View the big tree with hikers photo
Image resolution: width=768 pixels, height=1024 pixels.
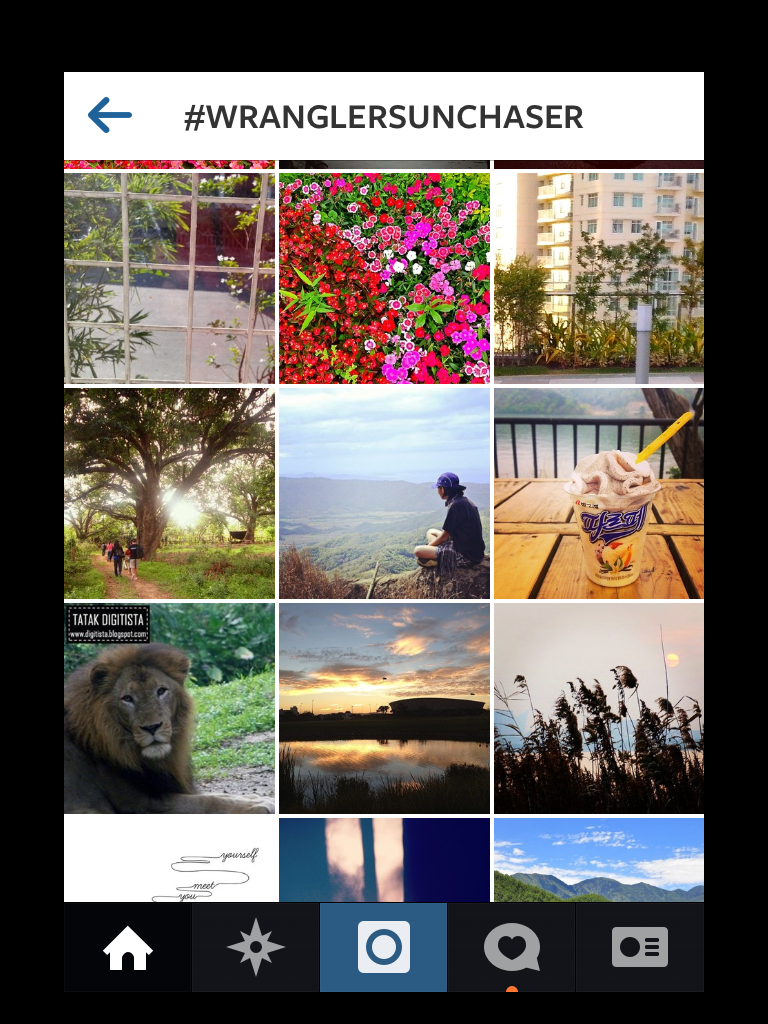click(x=169, y=493)
